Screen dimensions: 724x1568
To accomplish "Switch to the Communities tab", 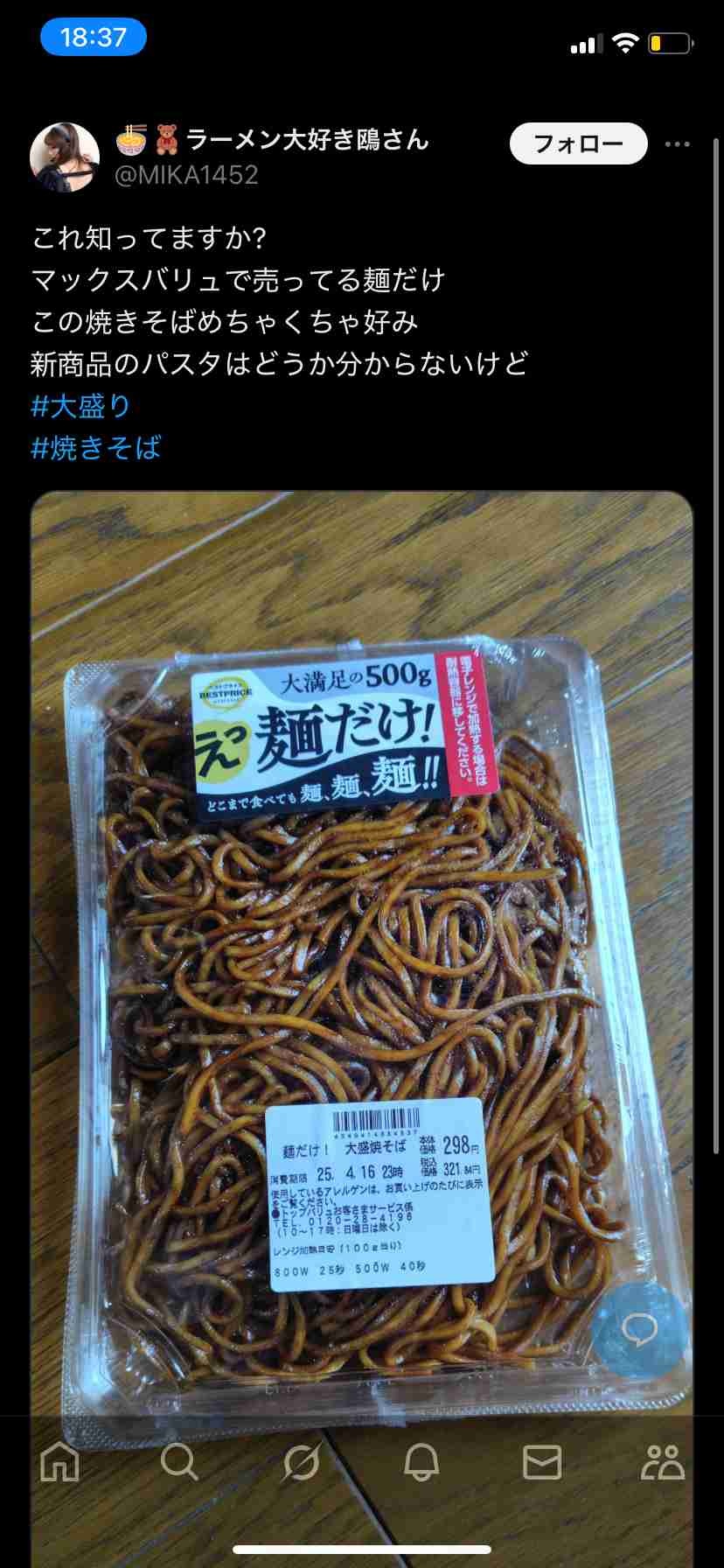I will point(662,1462).
